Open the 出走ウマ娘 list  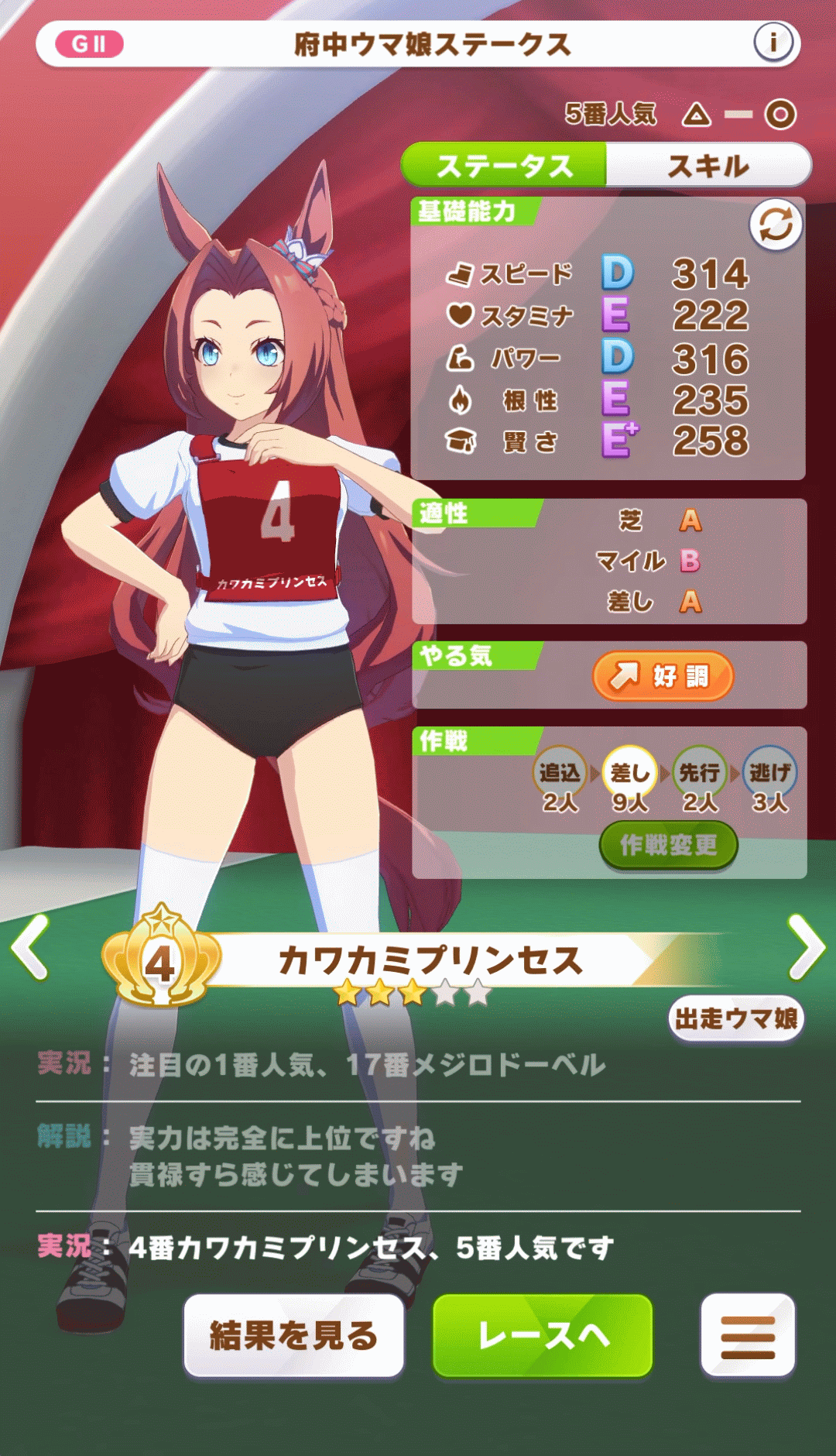coord(735,1018)
